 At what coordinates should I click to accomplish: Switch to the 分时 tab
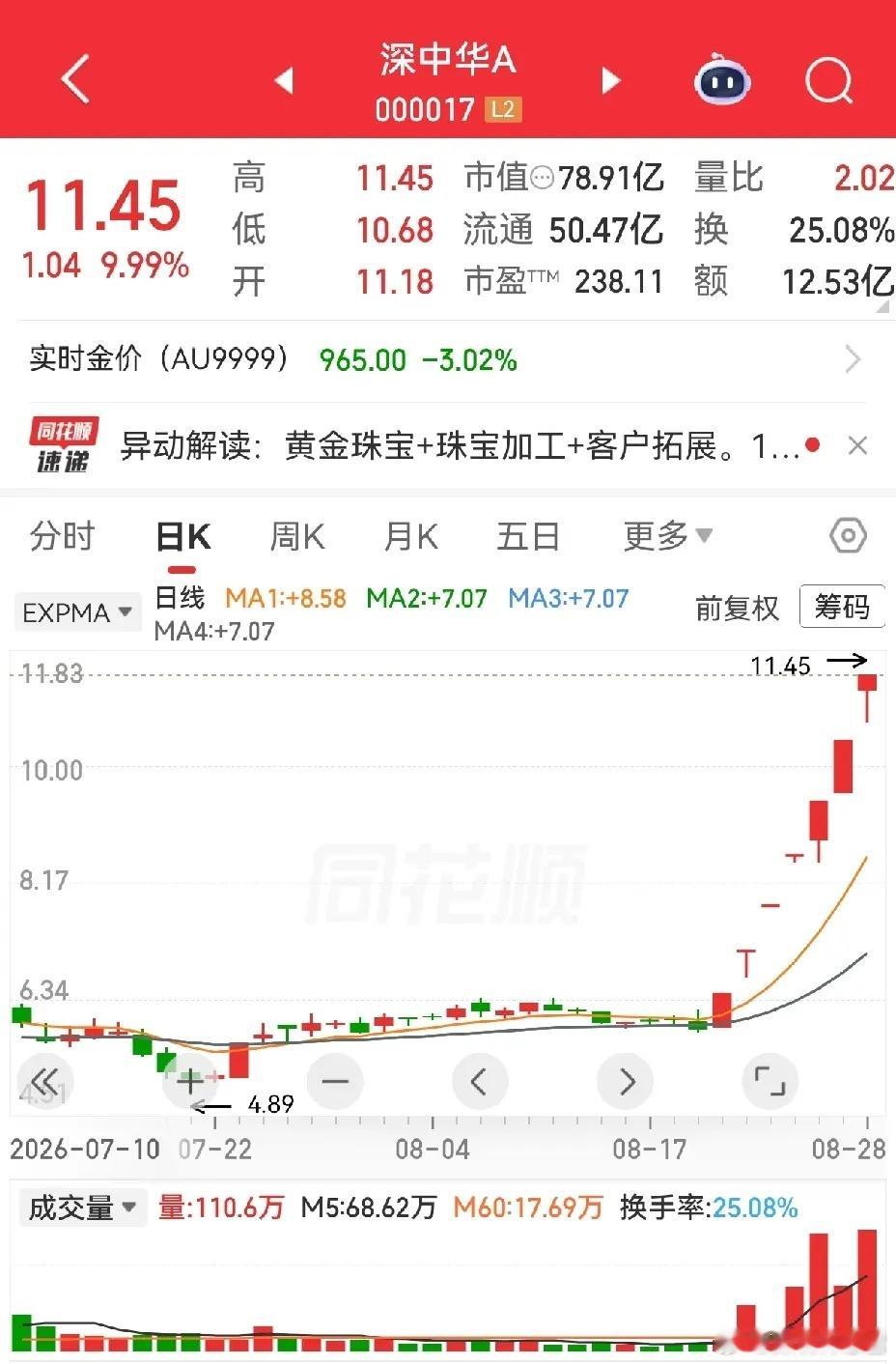(x=62, y=536)
